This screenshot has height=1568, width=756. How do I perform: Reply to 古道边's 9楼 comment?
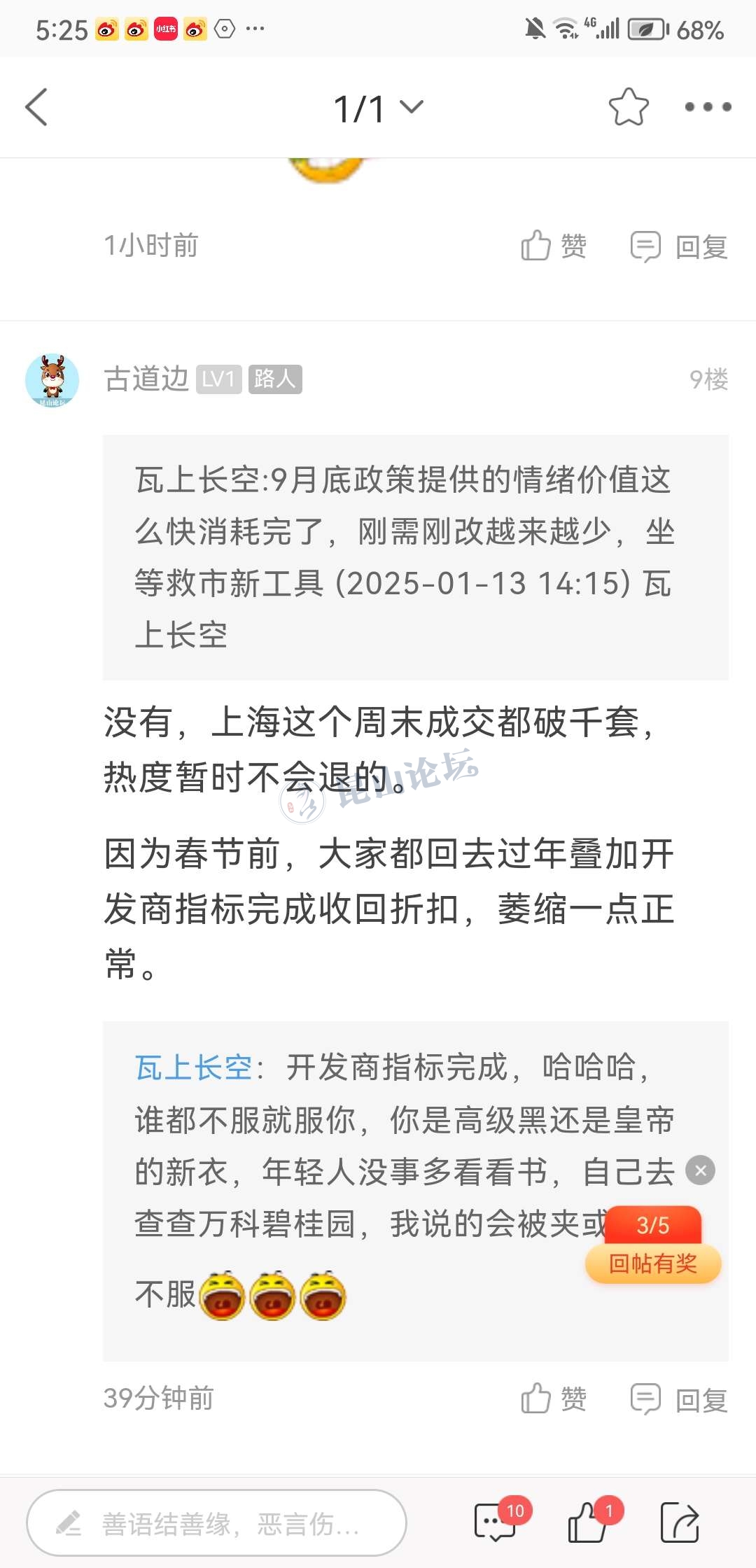(679, 1399)
